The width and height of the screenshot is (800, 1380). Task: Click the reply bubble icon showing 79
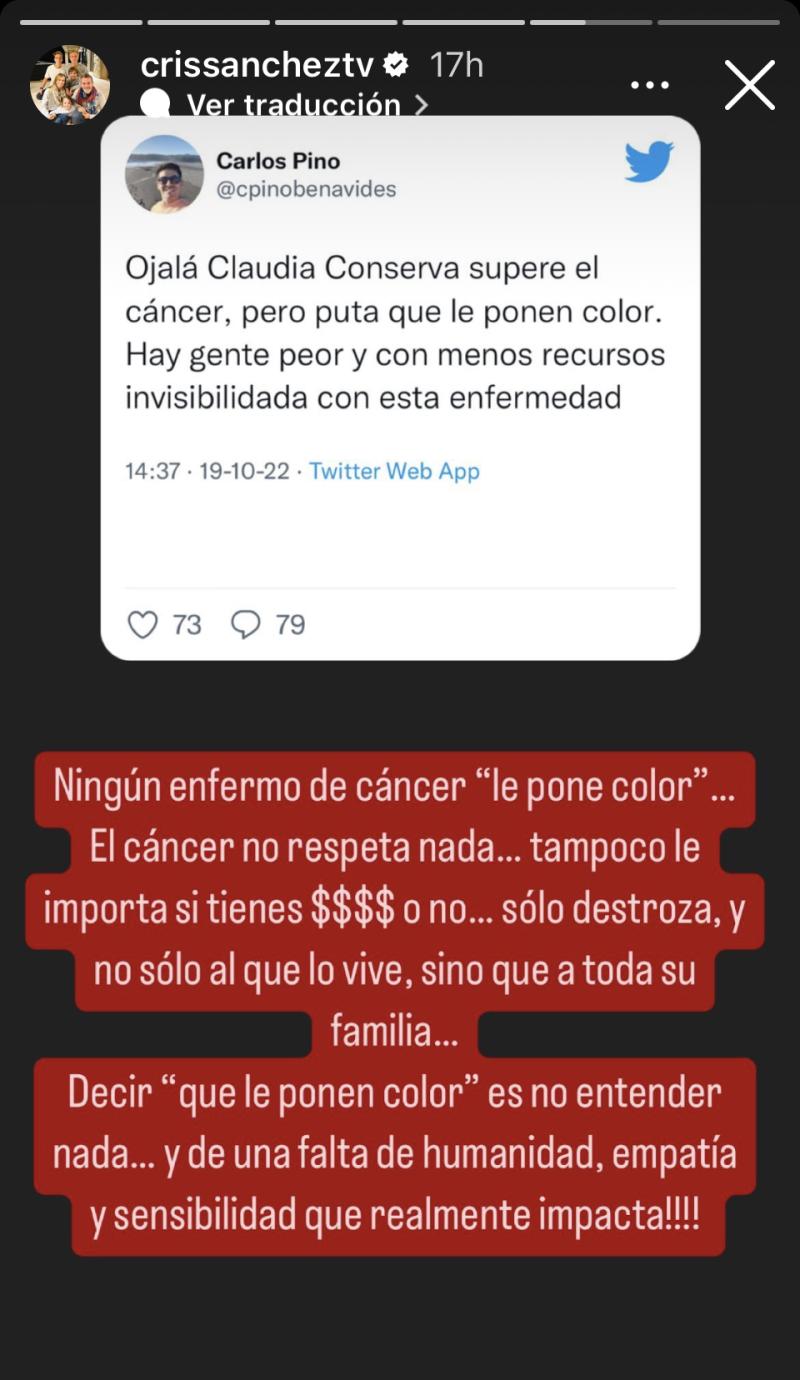click(245, 624)
